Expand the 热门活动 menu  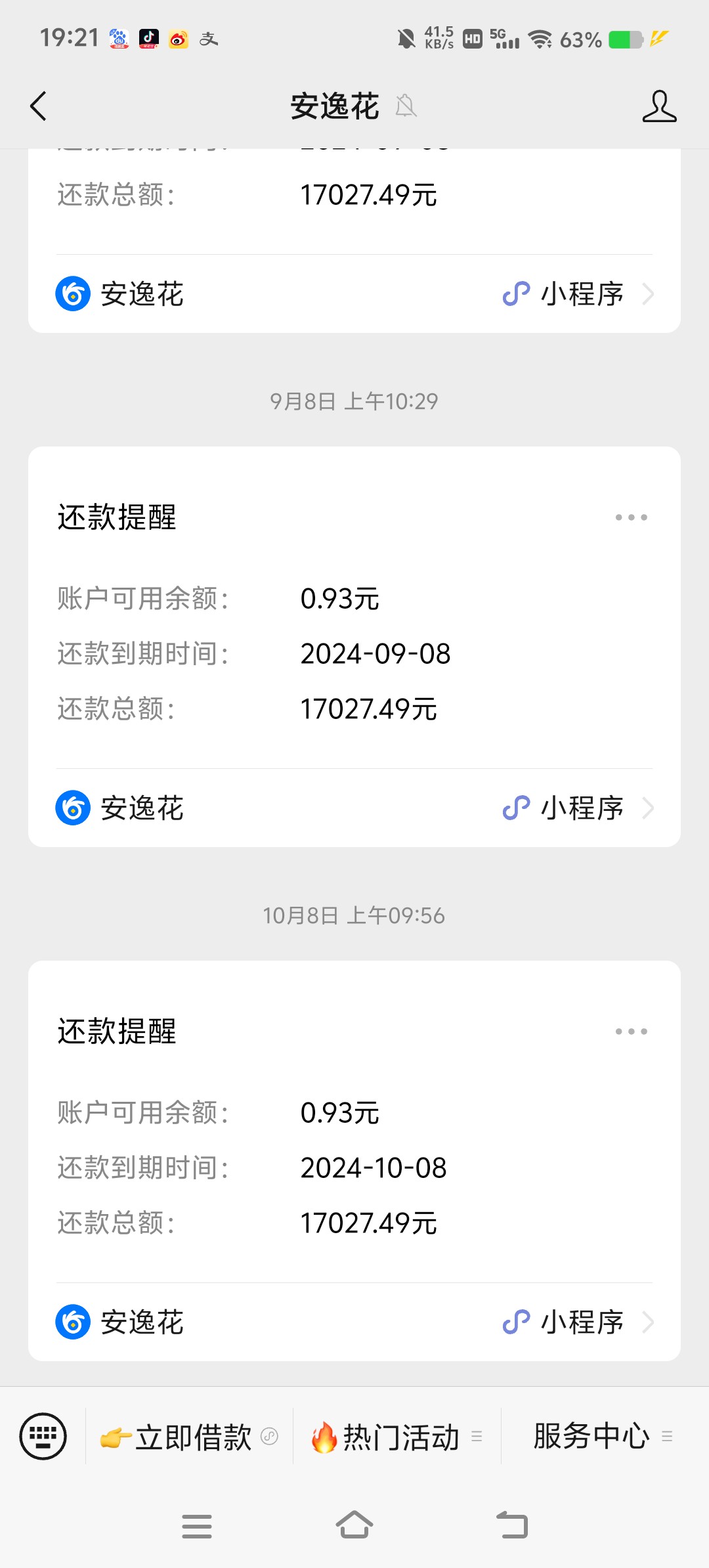(x=397, y=1437)
